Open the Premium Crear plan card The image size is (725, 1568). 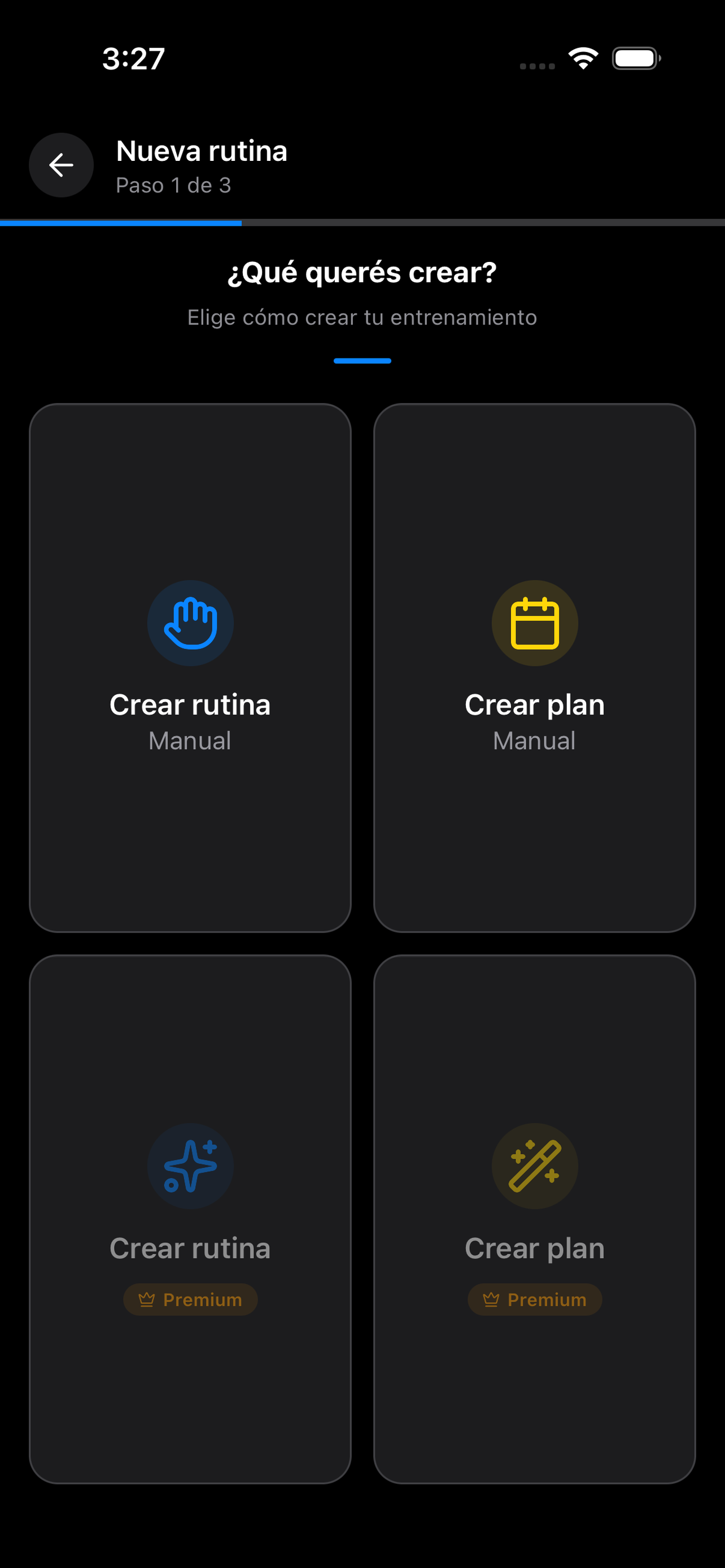[x=535, y=1219]
